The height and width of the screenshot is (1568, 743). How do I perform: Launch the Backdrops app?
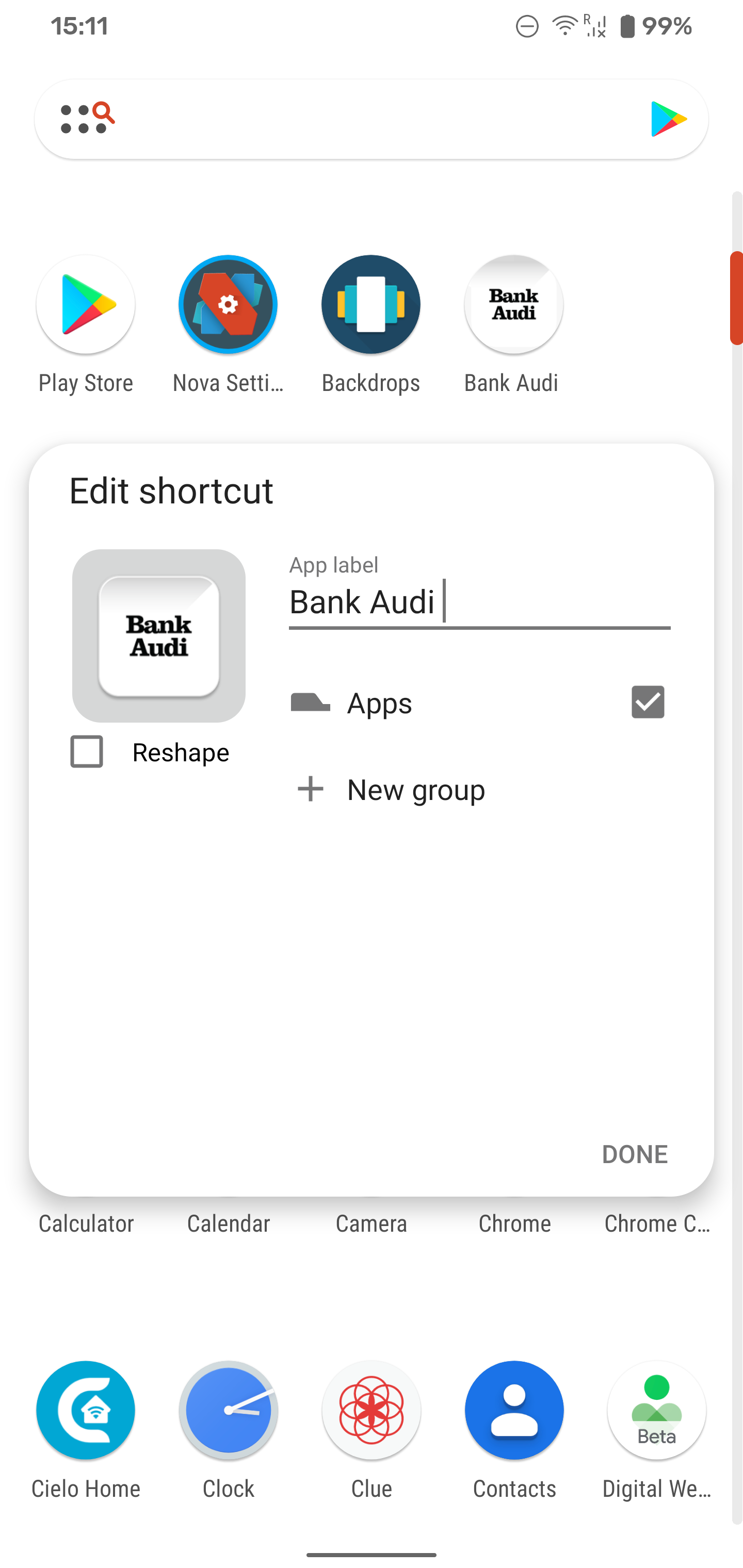click(x=371, y=304)
